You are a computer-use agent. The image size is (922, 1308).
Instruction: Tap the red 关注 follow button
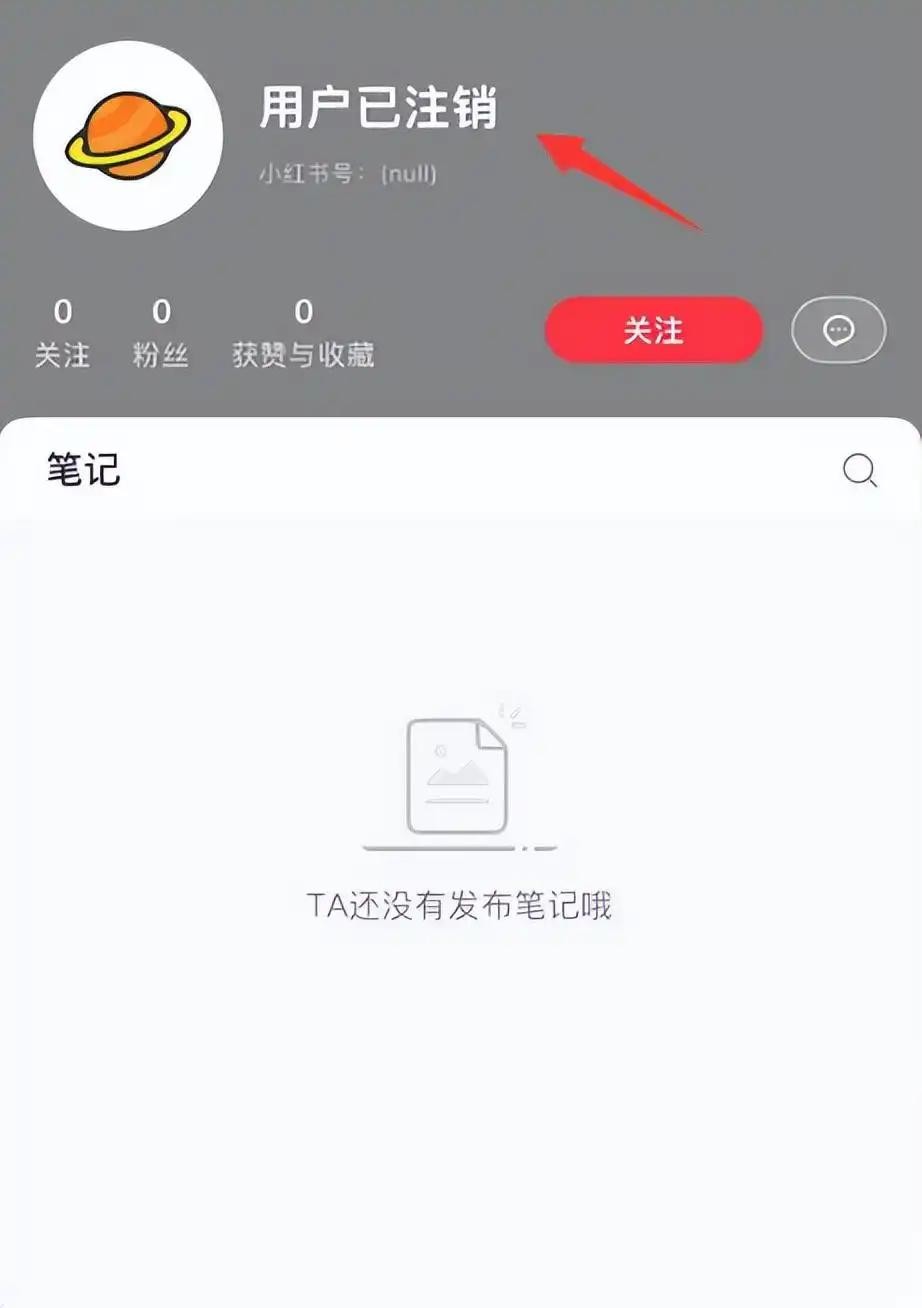click(x=653, y=330)
